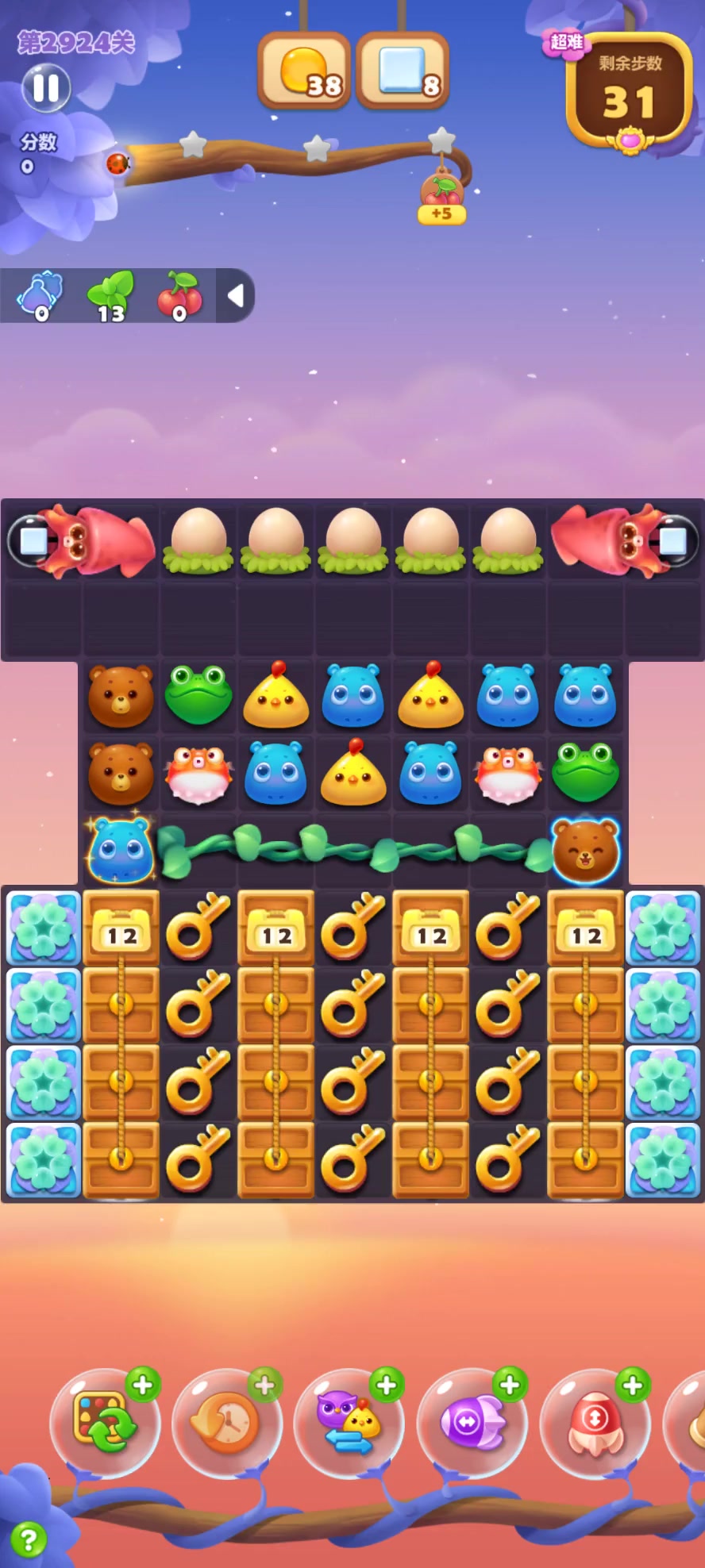Screen dimensions: 705x1568
Task: Use the purple horizontal arrow fish booster
Action: coord(472,1422)
